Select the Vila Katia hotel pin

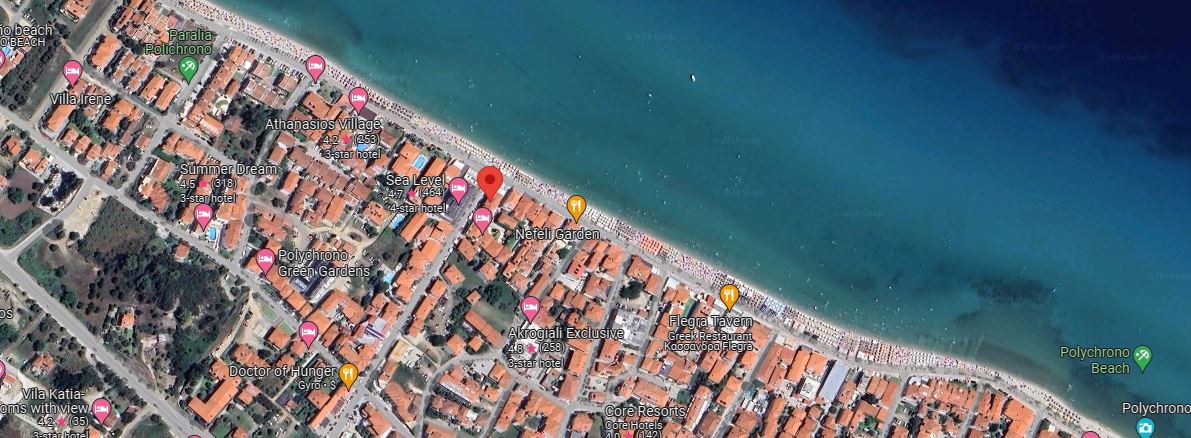101,411
